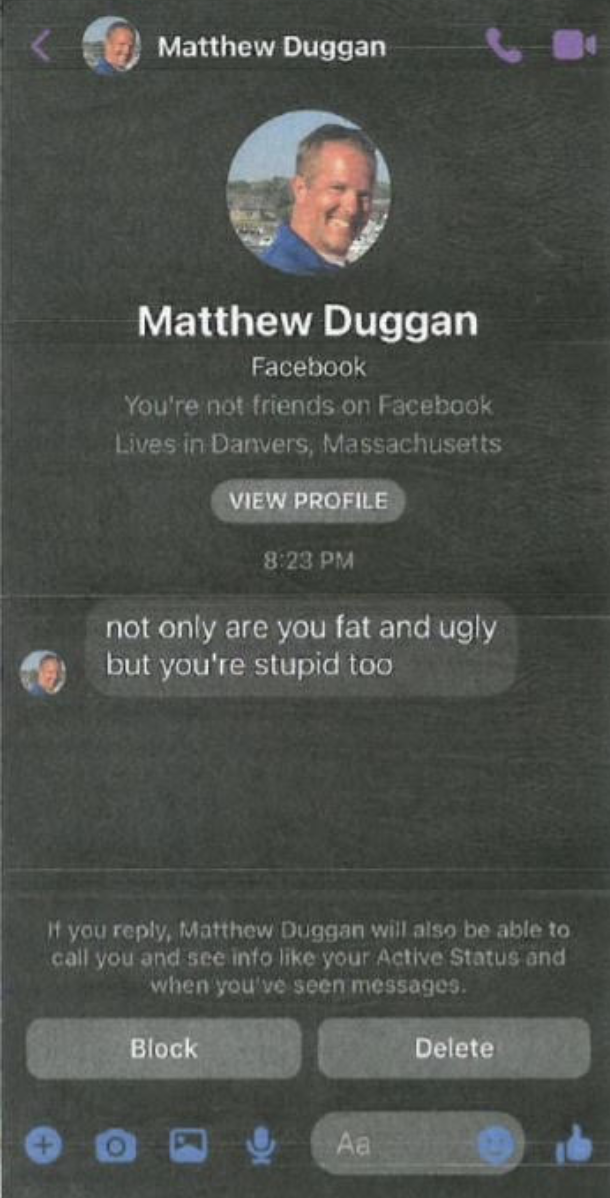Viewport: 610px width, 1198px height.
Task: Focus the Aa message text field
Action: coord(390,1144)
